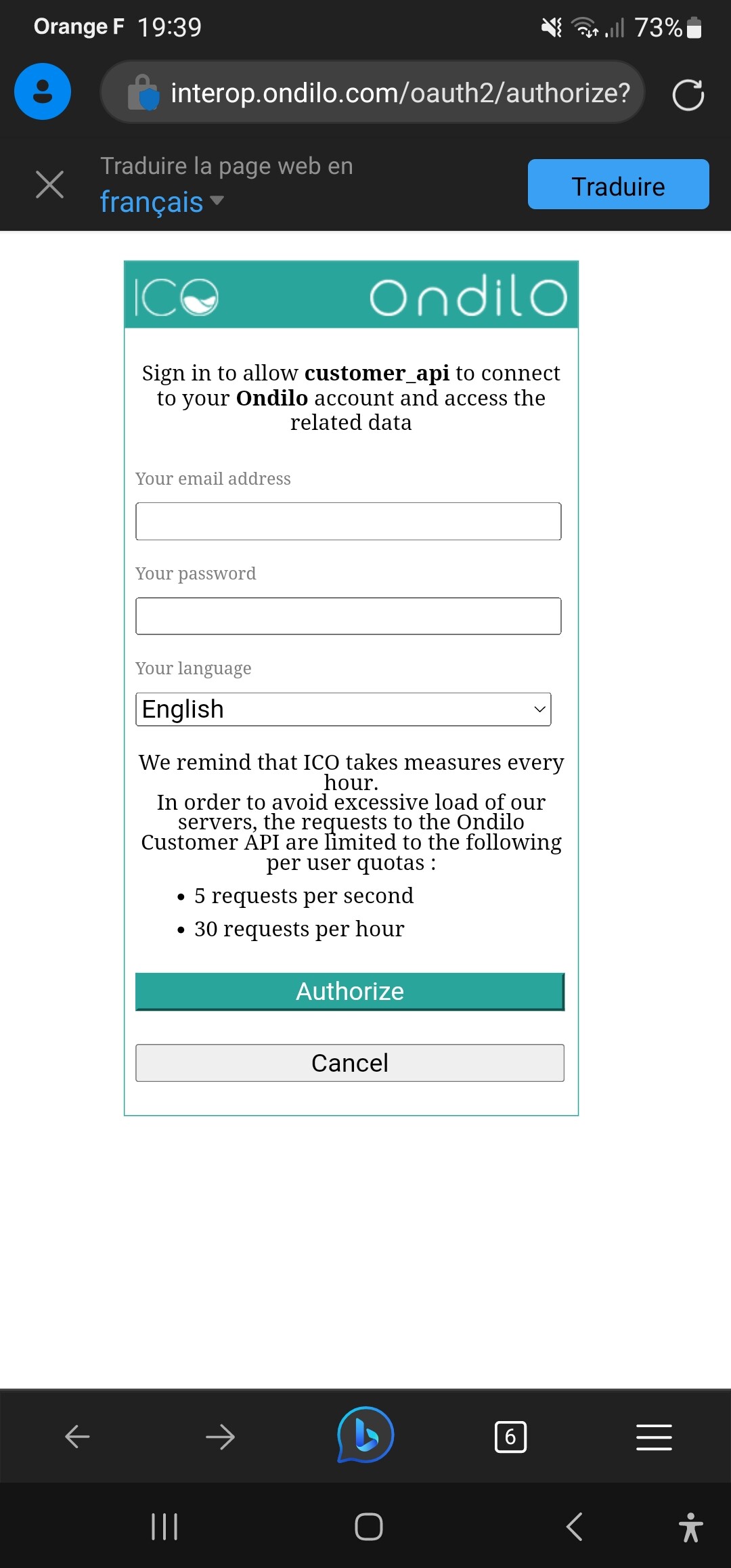Screen dimensions: 731x1568
Task: Focus the password input field
Action: (348, 616)
